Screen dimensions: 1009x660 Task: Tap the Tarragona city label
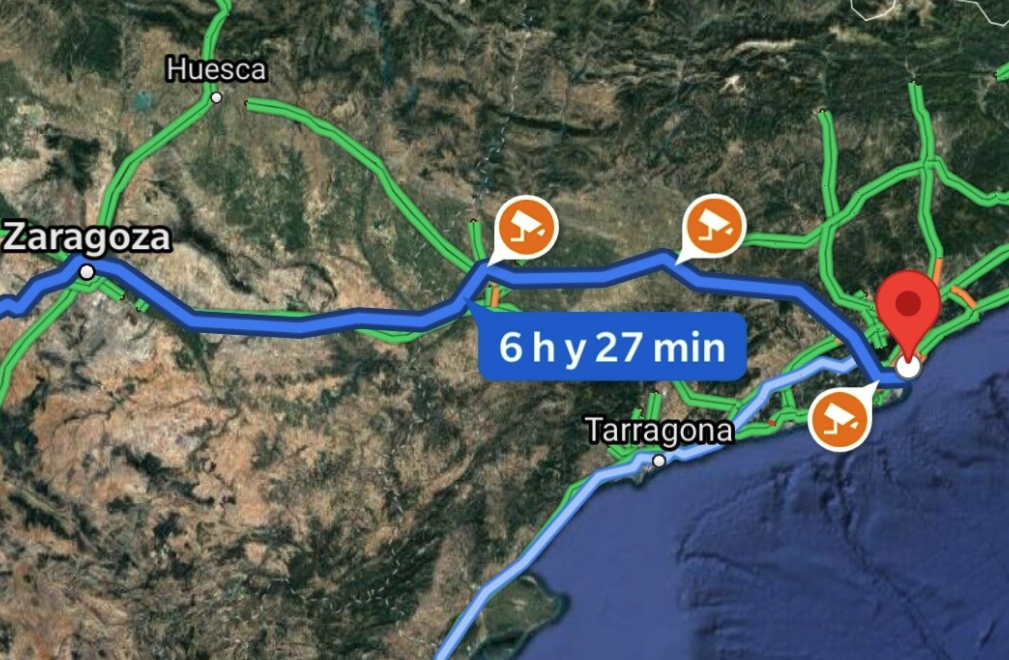click(x=659, y=432)
